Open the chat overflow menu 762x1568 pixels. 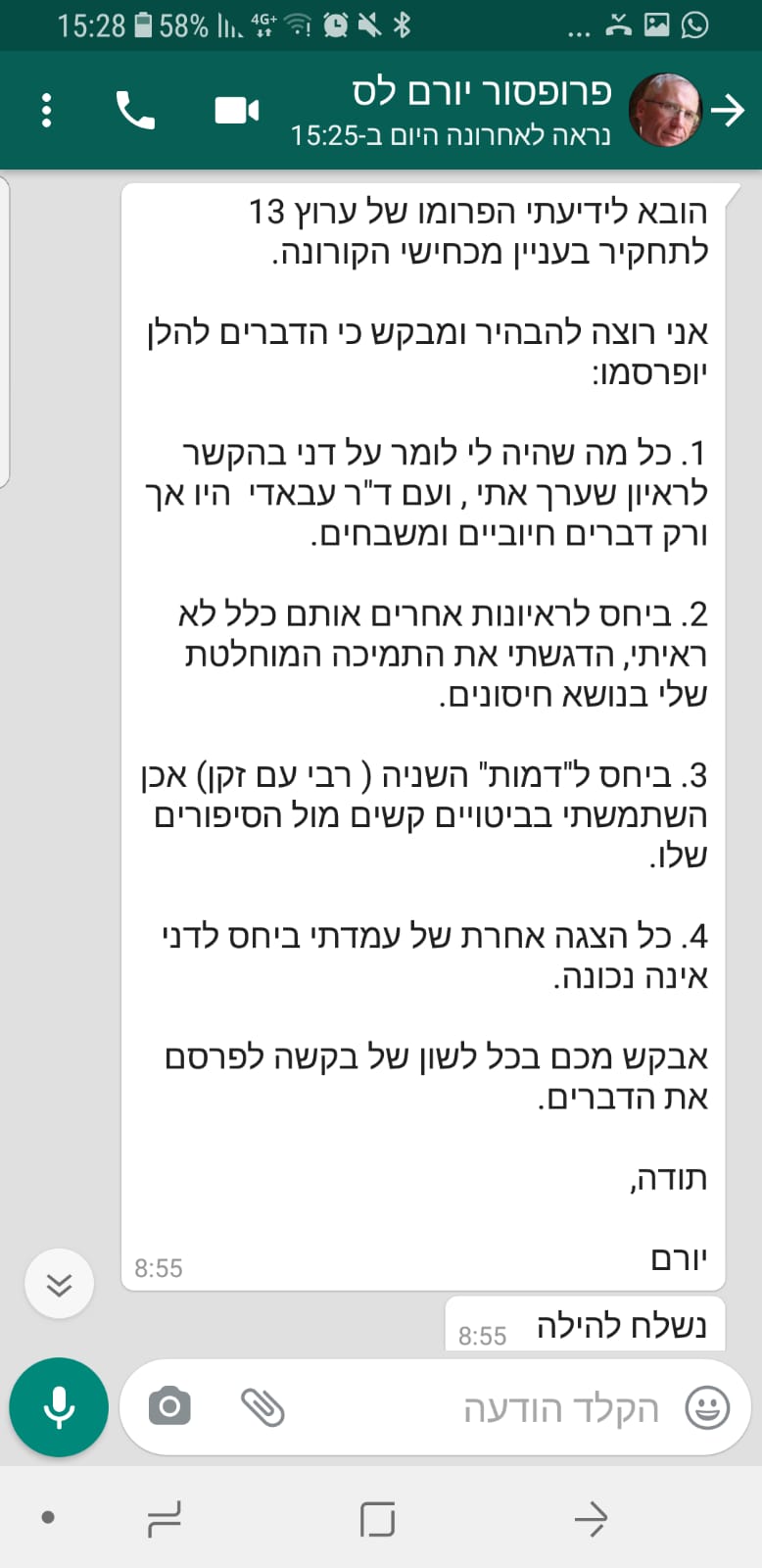coord(46,111)
